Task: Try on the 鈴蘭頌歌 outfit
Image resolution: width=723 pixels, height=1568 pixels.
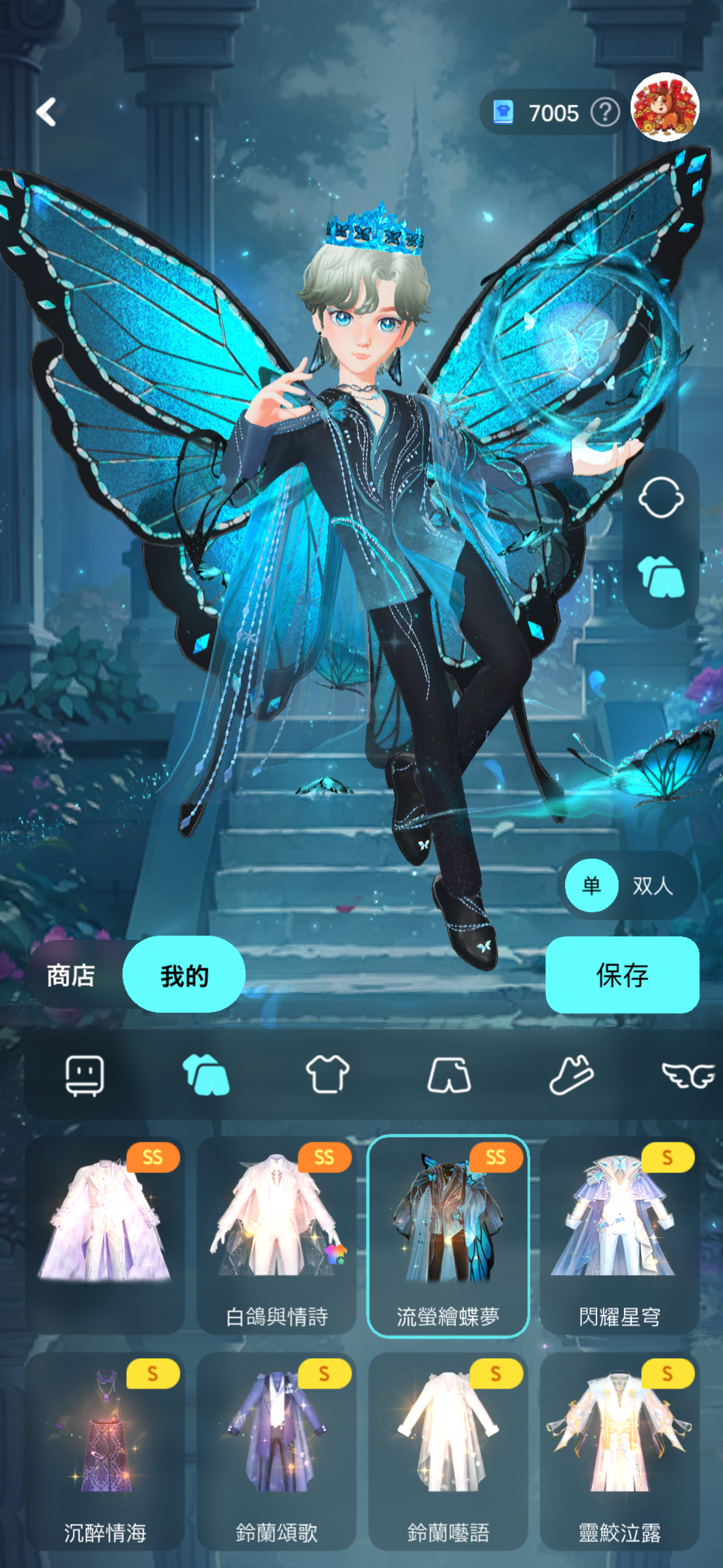Action: (x=276, y=1452)
